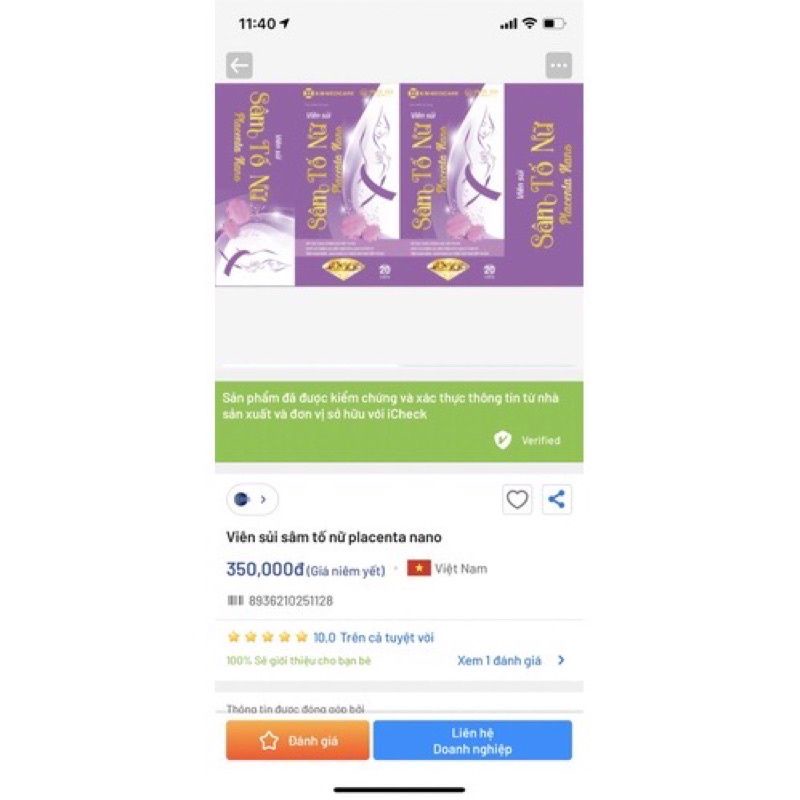Image resolution: width=800 pixels, height=800 pixels.
Task: Tap Liên hệ Doanh nghiệp button
Action: [x=472, y=740]
